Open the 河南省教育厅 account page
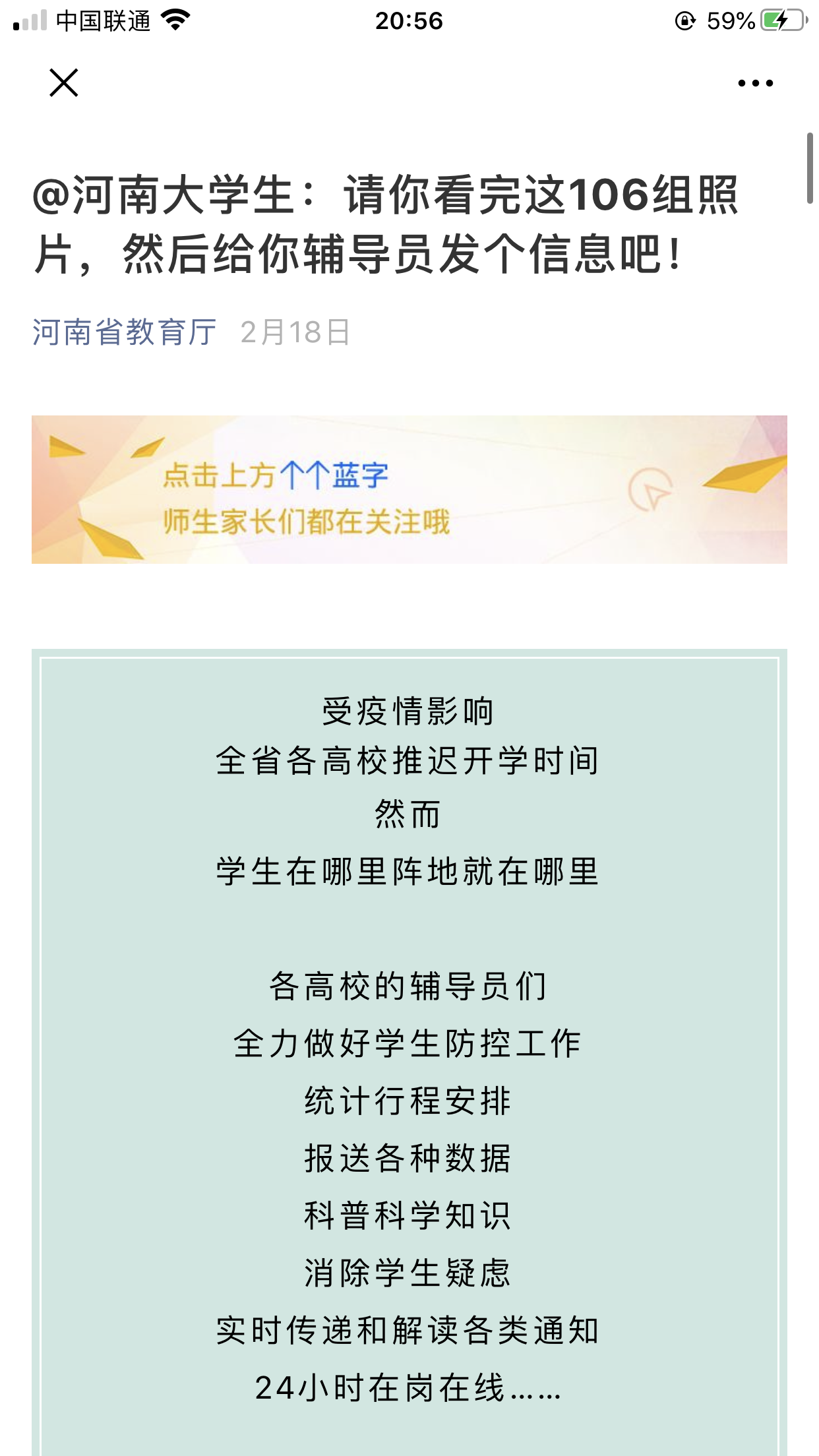 tap(125, 332)
